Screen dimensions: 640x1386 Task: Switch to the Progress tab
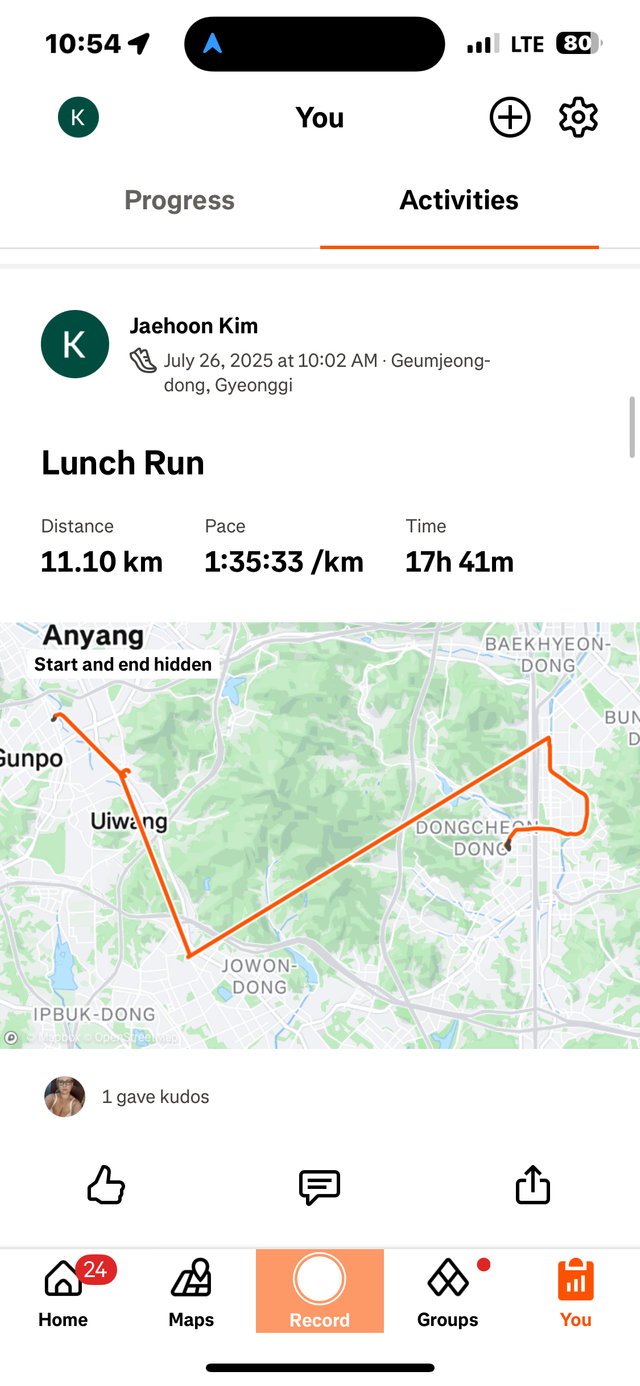click(x=179, y=200)
